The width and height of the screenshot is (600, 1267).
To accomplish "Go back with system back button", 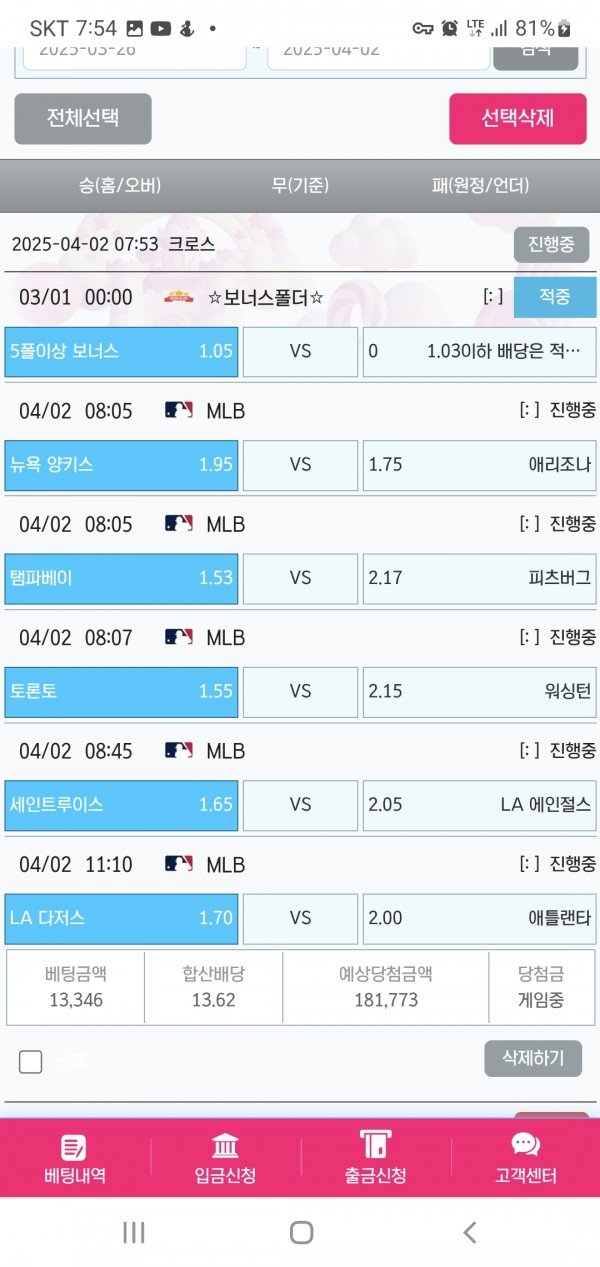I will [x=470, y=1233].
